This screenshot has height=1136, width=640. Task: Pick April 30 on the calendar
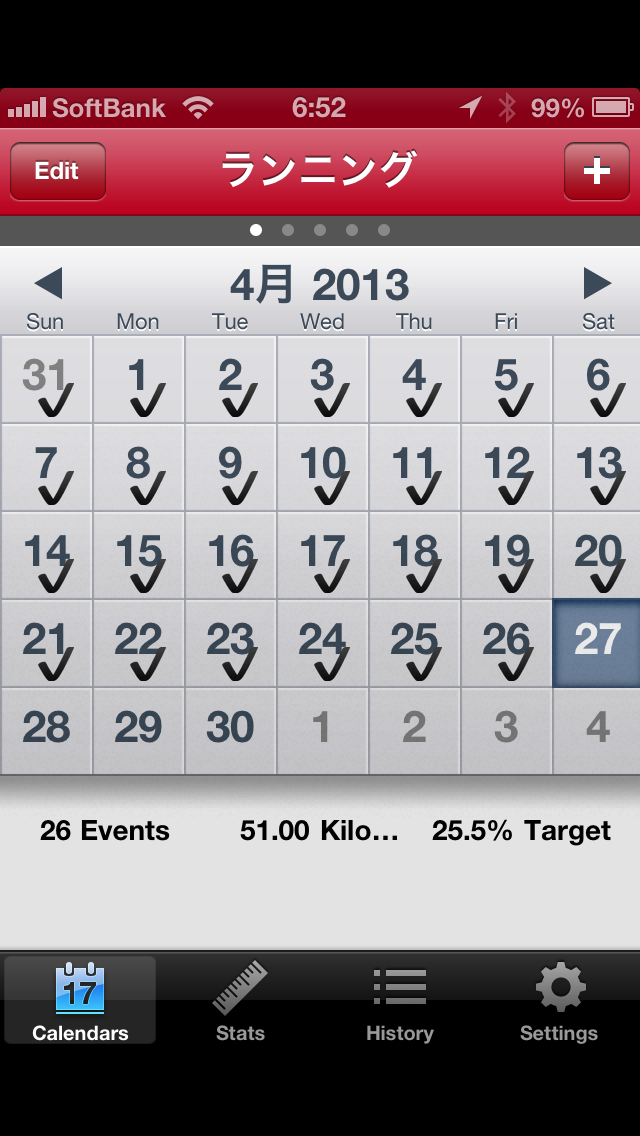[230, 731]
